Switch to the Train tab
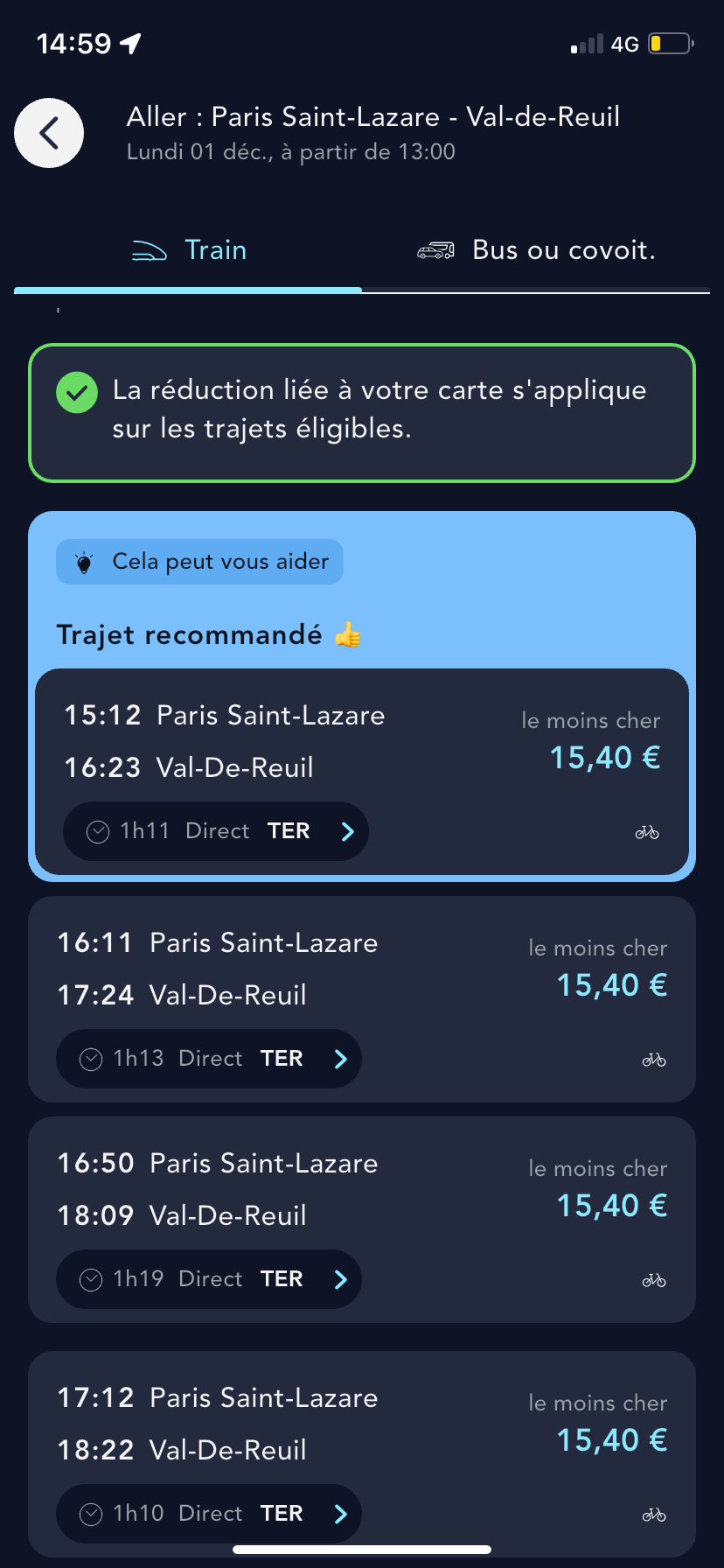 (x=189, y=251)
